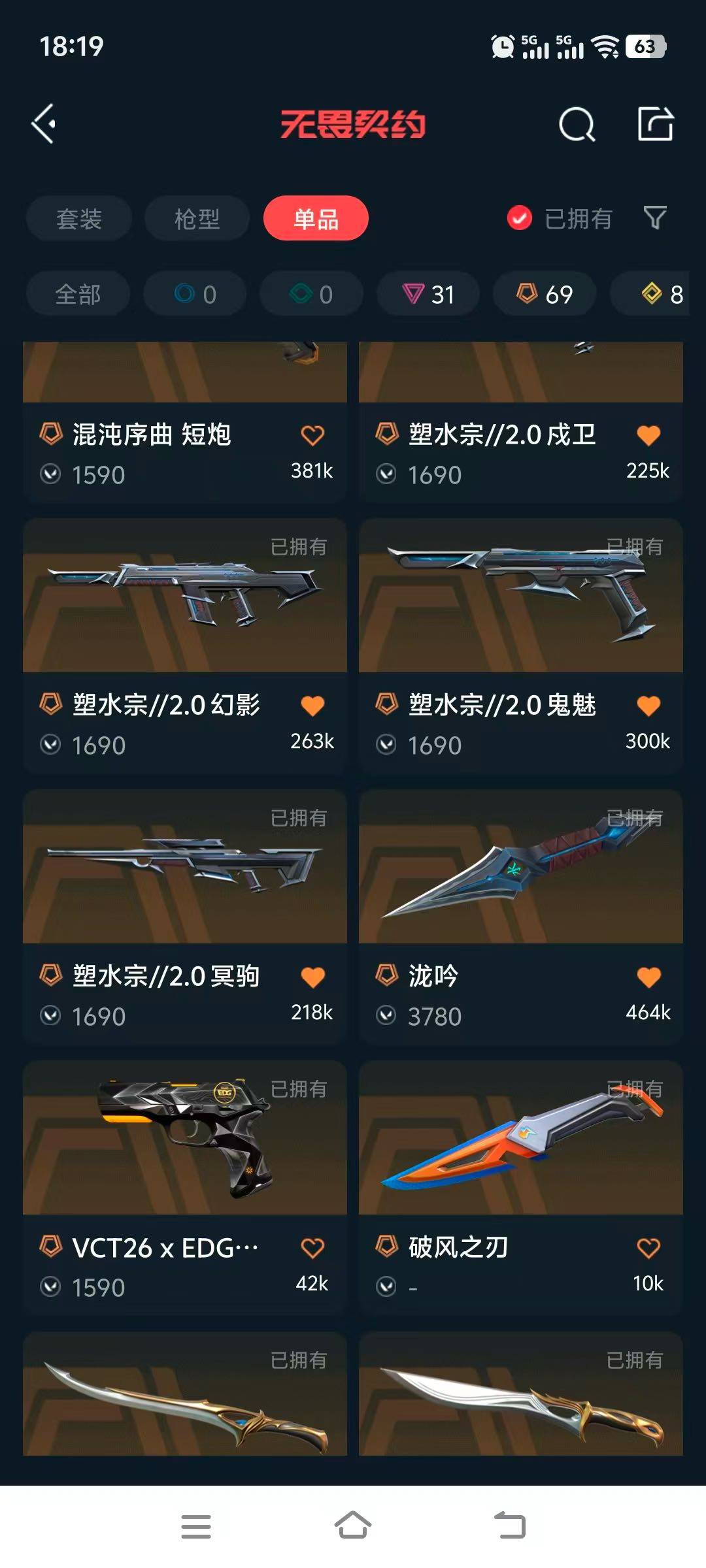The height and width of the screenshot is (1568, 706).
Task: Like the 破风之刃 knife
Action: 648,1249
